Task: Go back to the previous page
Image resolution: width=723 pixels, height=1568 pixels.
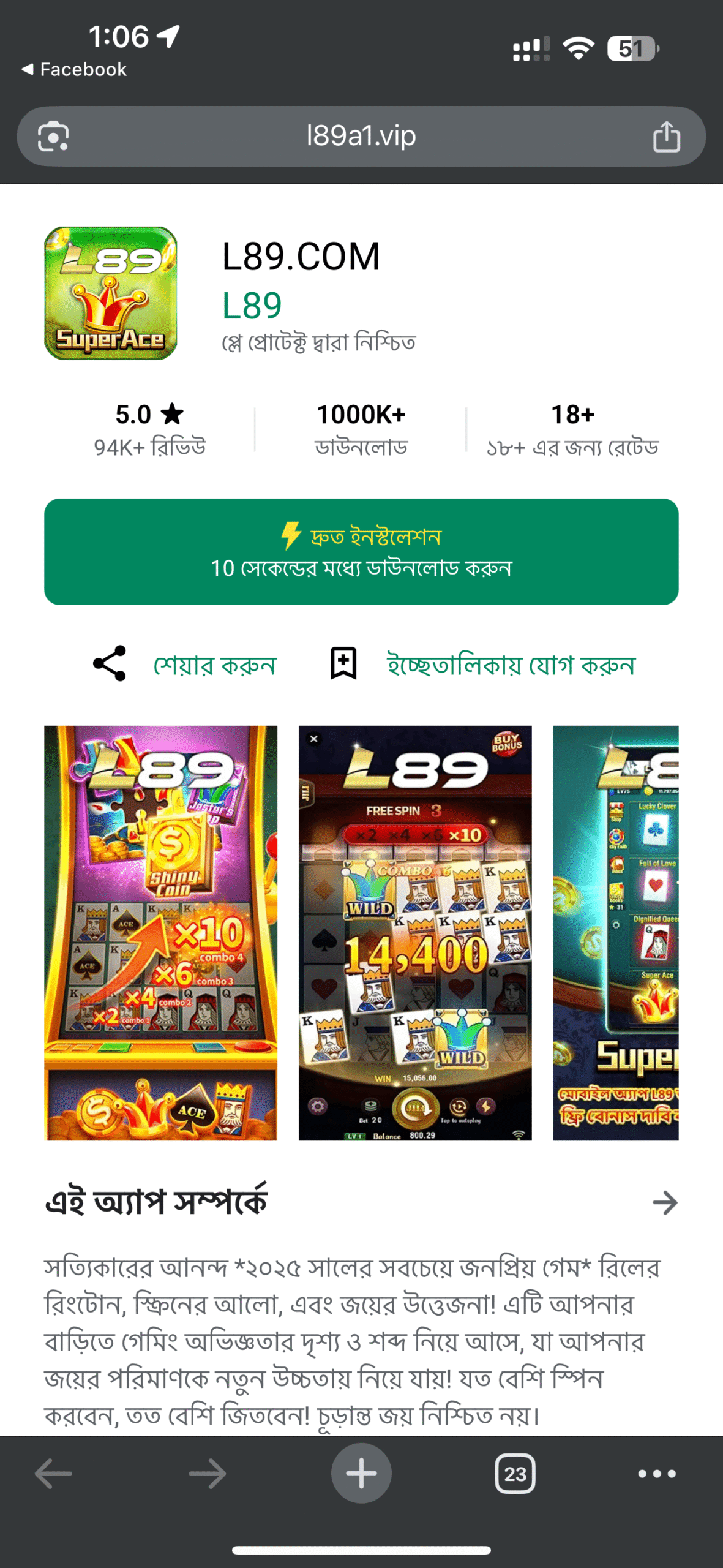Action: pyautogui.click(x=53, y=1473)
